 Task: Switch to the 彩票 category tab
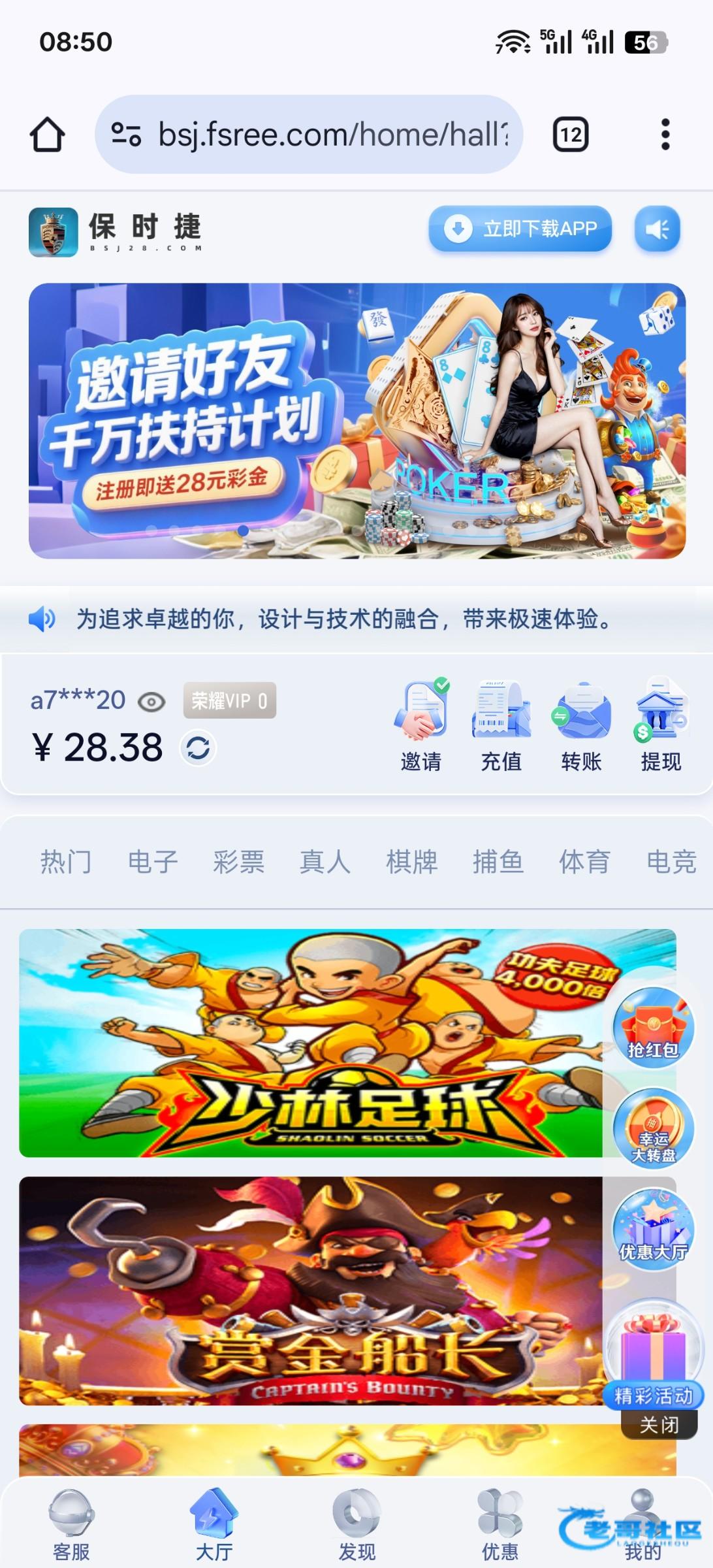(x=238, y=862)
